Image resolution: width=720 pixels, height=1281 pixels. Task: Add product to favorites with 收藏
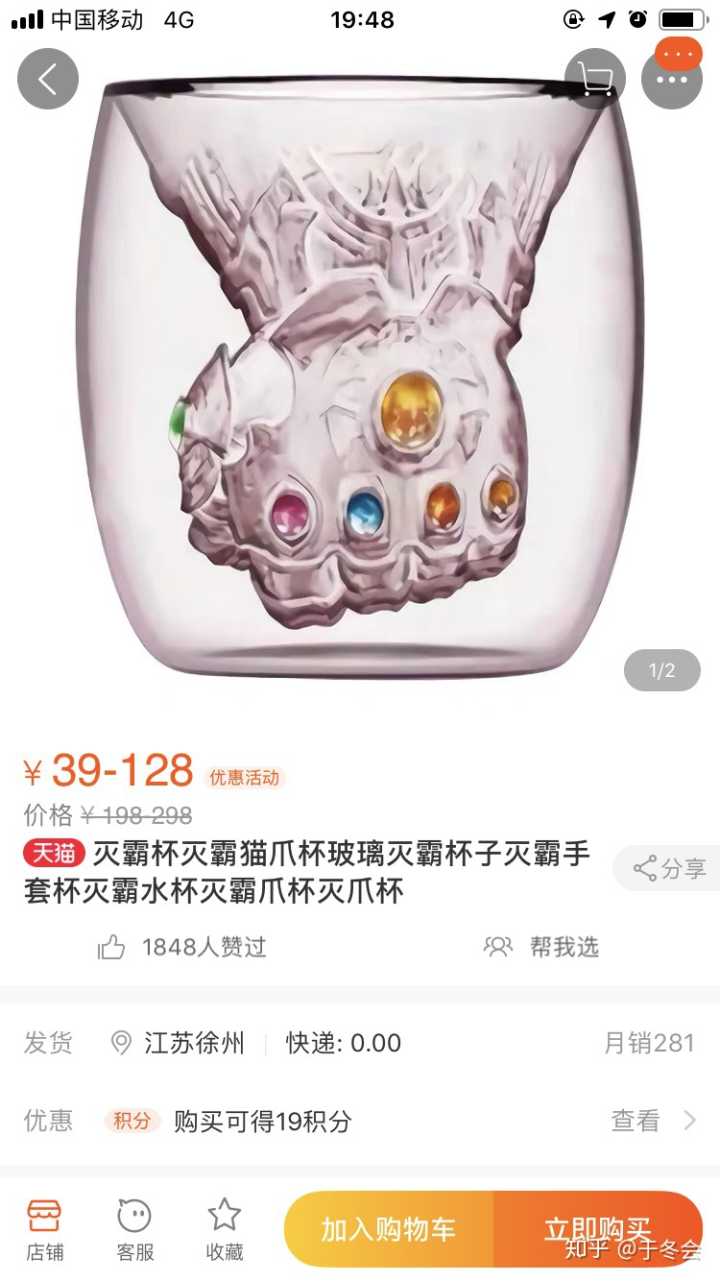pos(224,1230)
